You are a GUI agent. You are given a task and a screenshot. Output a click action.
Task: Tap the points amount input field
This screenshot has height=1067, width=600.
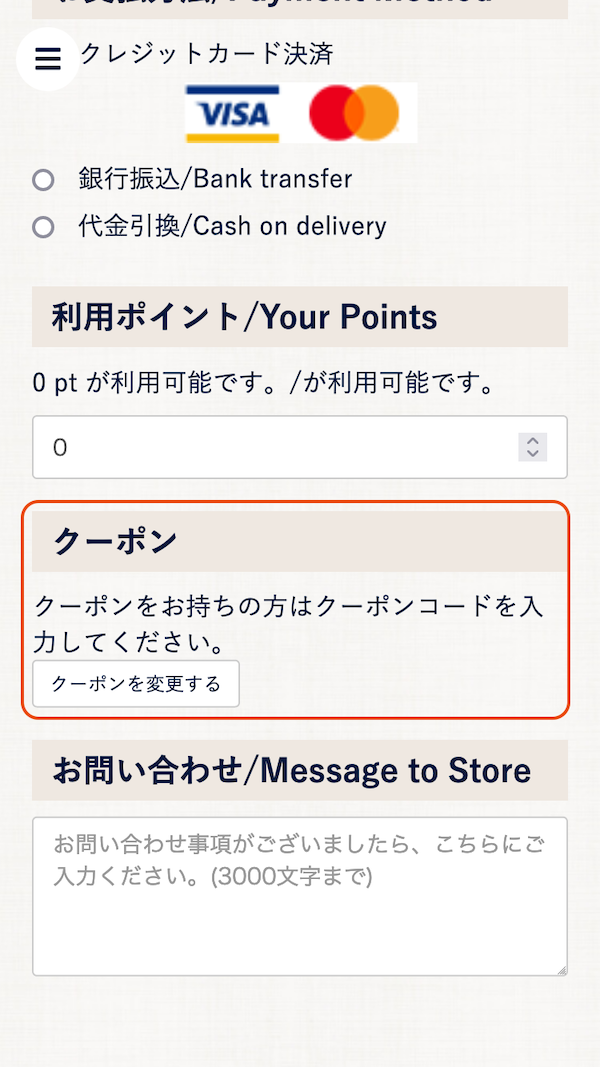[299, 447]
